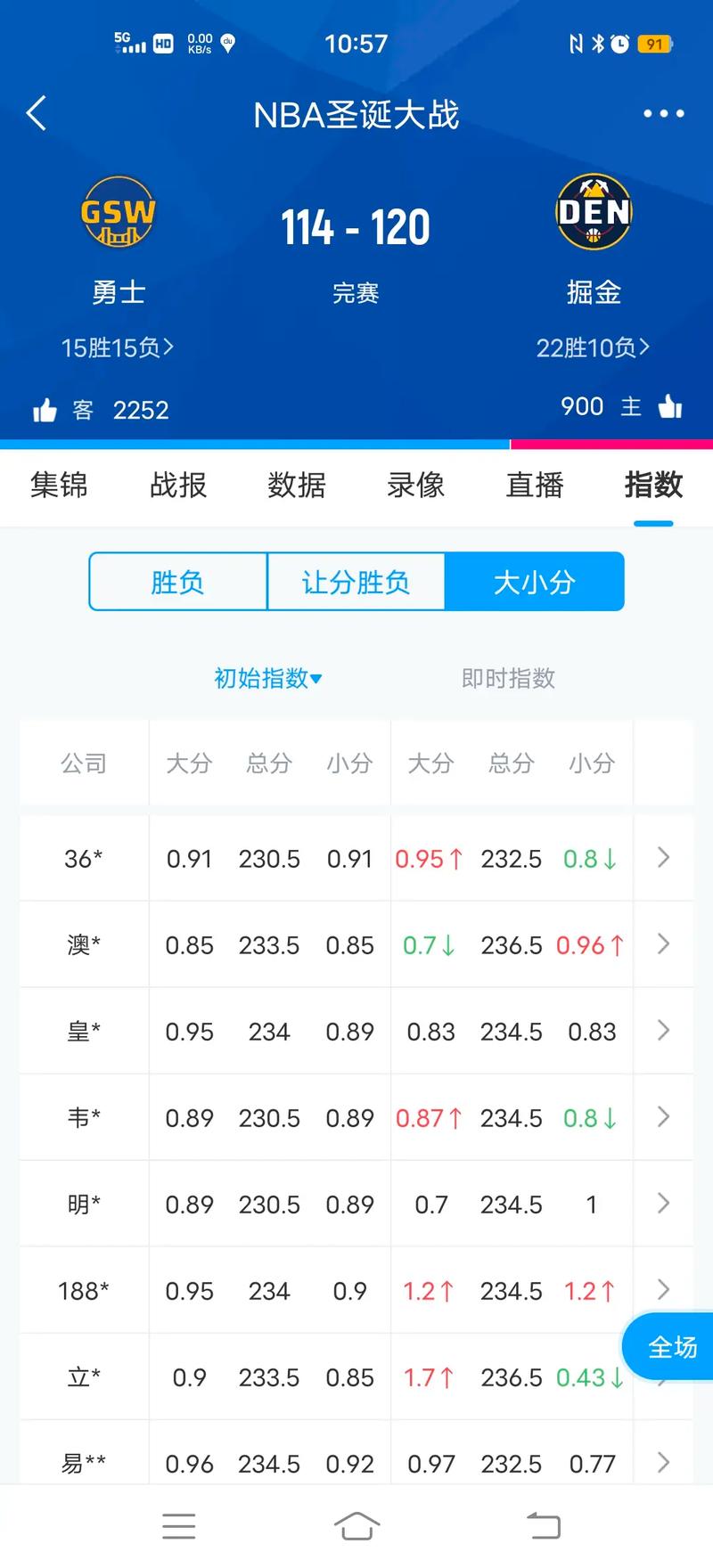Tap the home team thumbs-up icon

668,408
